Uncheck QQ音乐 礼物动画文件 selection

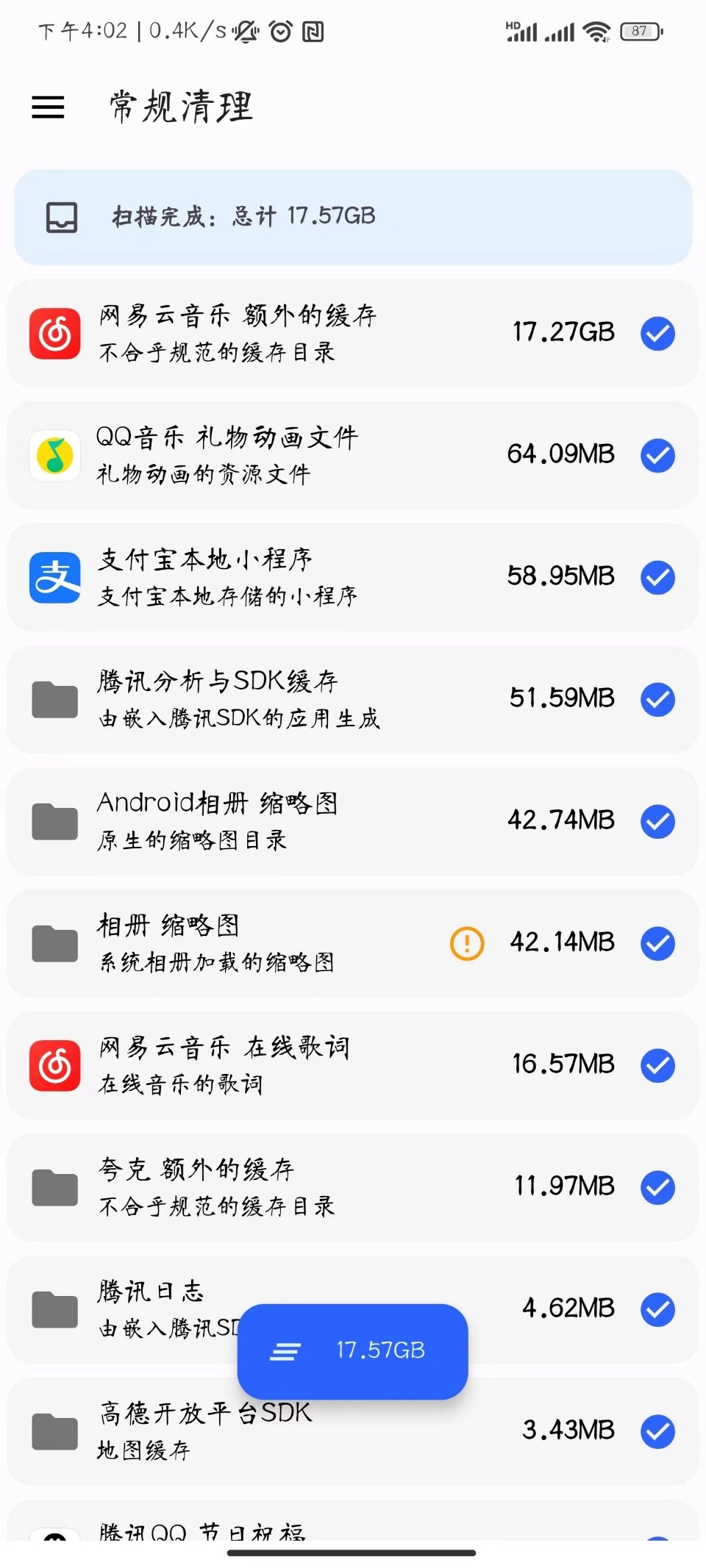[658, 456]
